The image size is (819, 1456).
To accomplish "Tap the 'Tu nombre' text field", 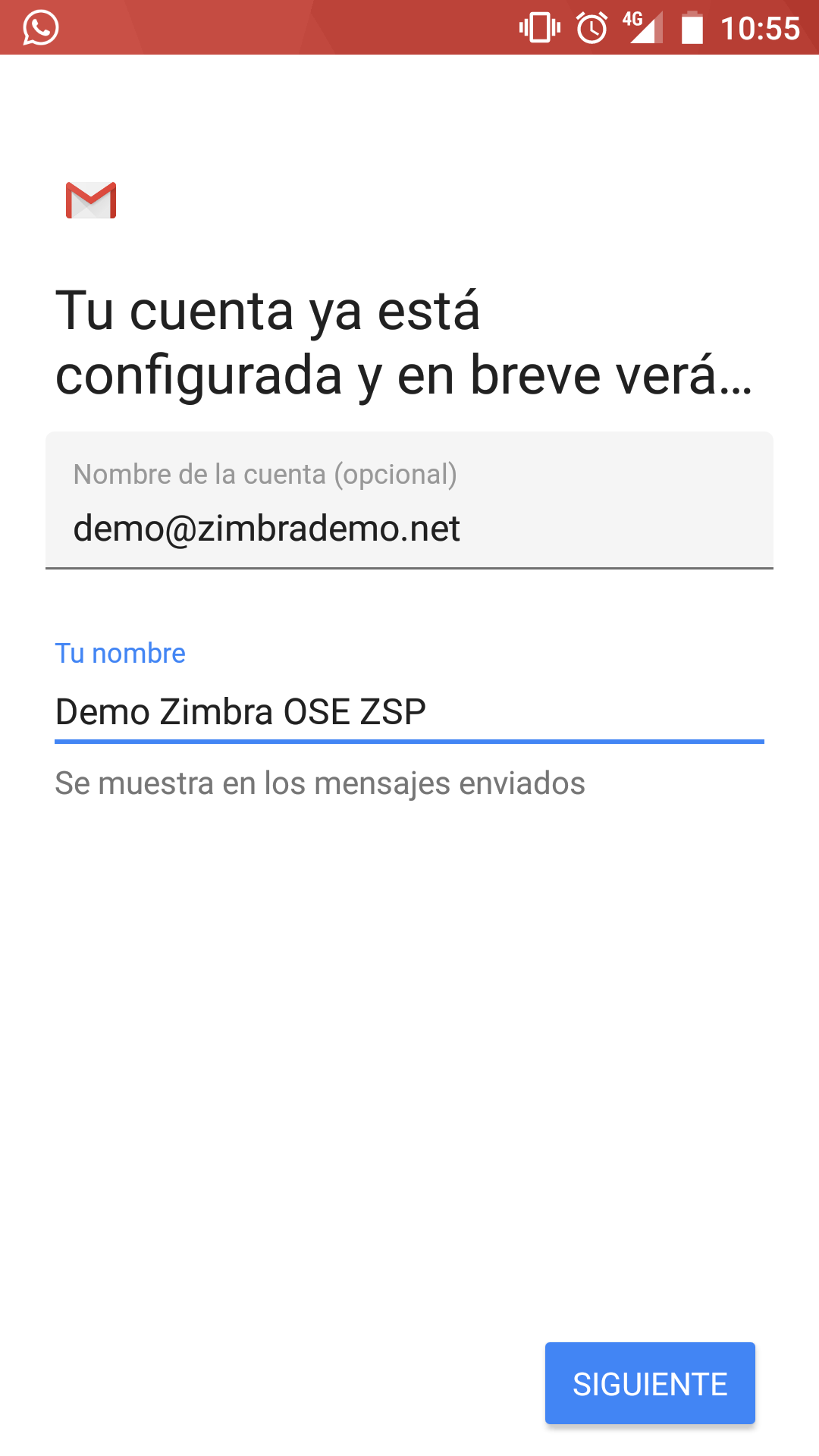I will (x=409, y=711).
